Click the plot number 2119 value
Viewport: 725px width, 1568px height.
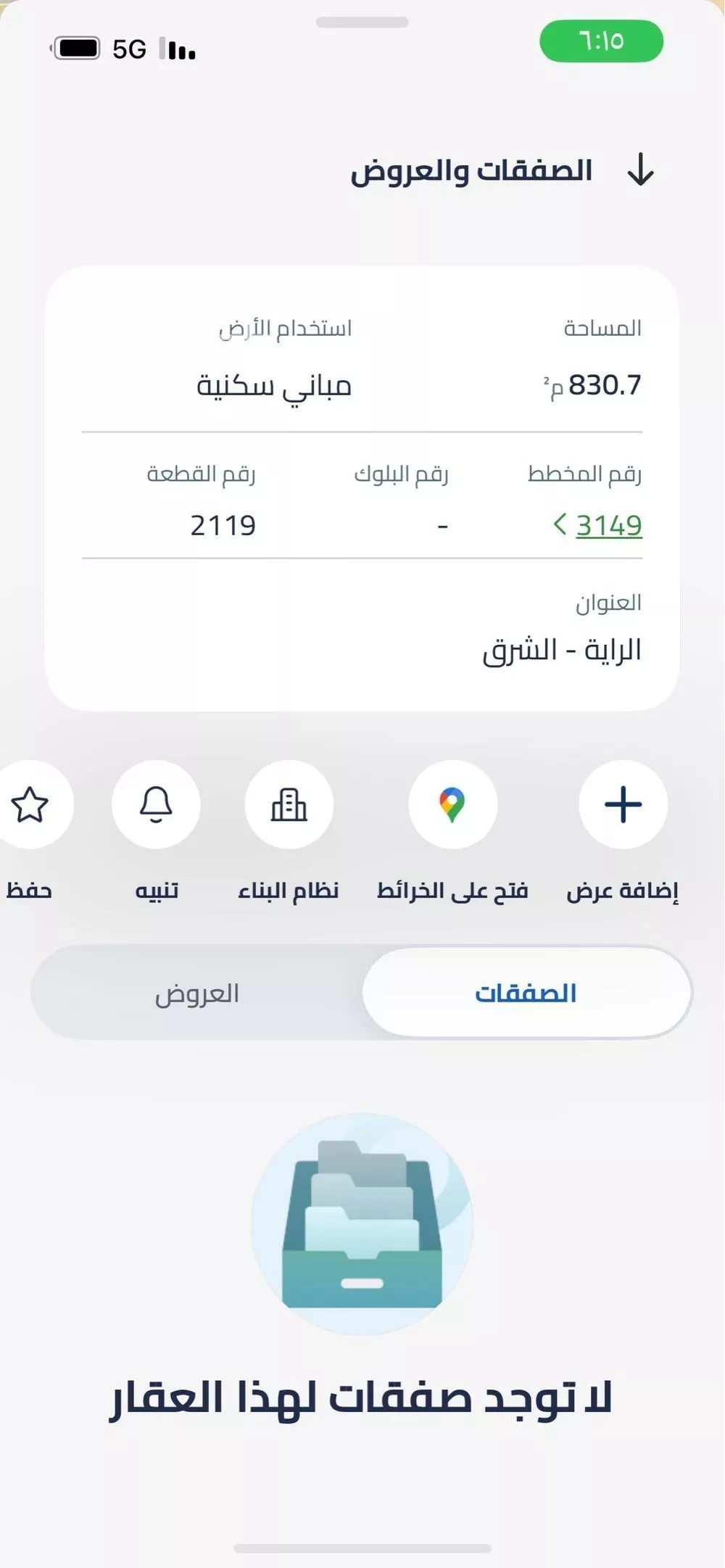pos(225,526)
